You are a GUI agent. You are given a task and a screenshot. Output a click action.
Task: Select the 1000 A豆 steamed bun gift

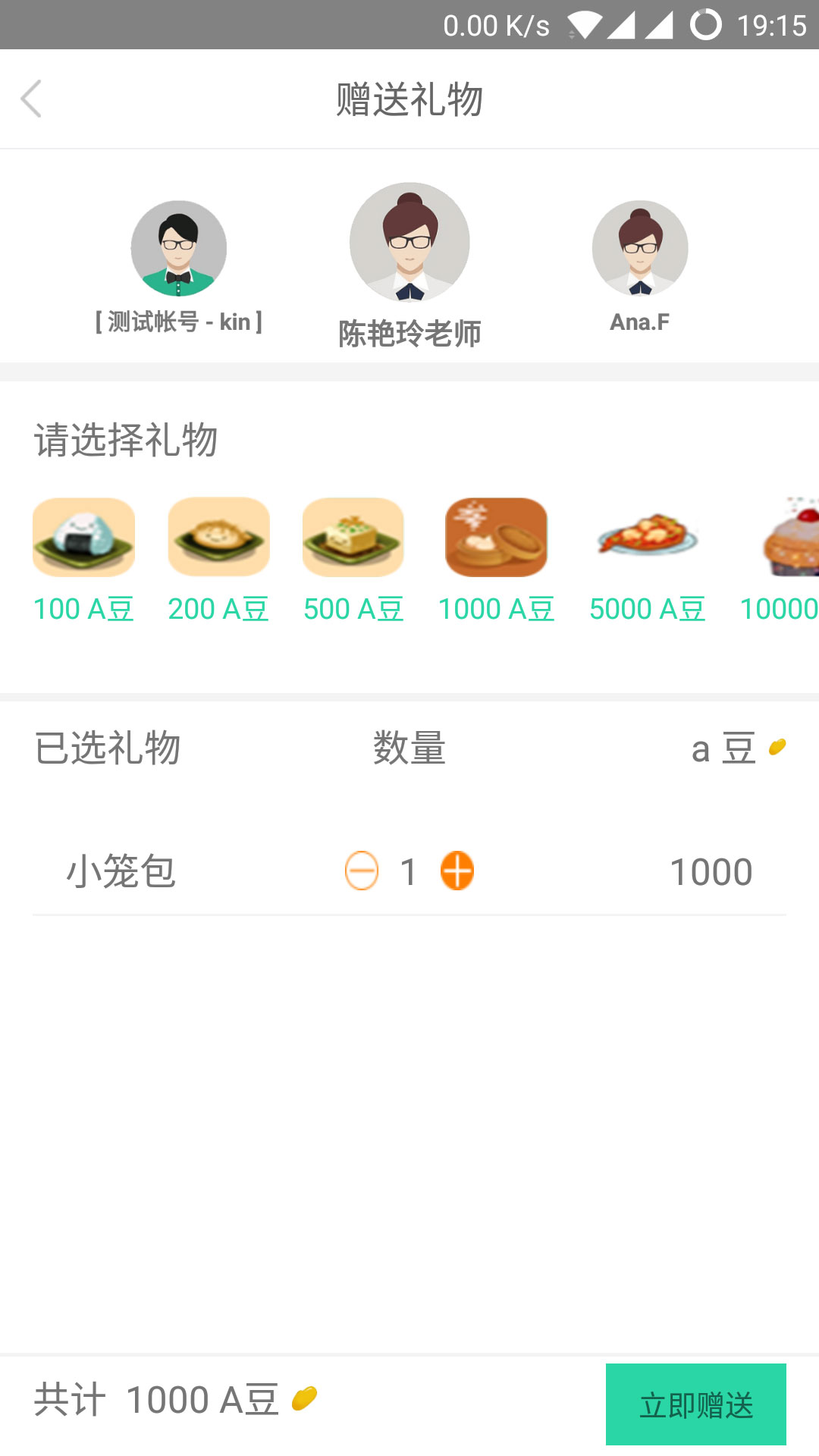tap(496, 537)
